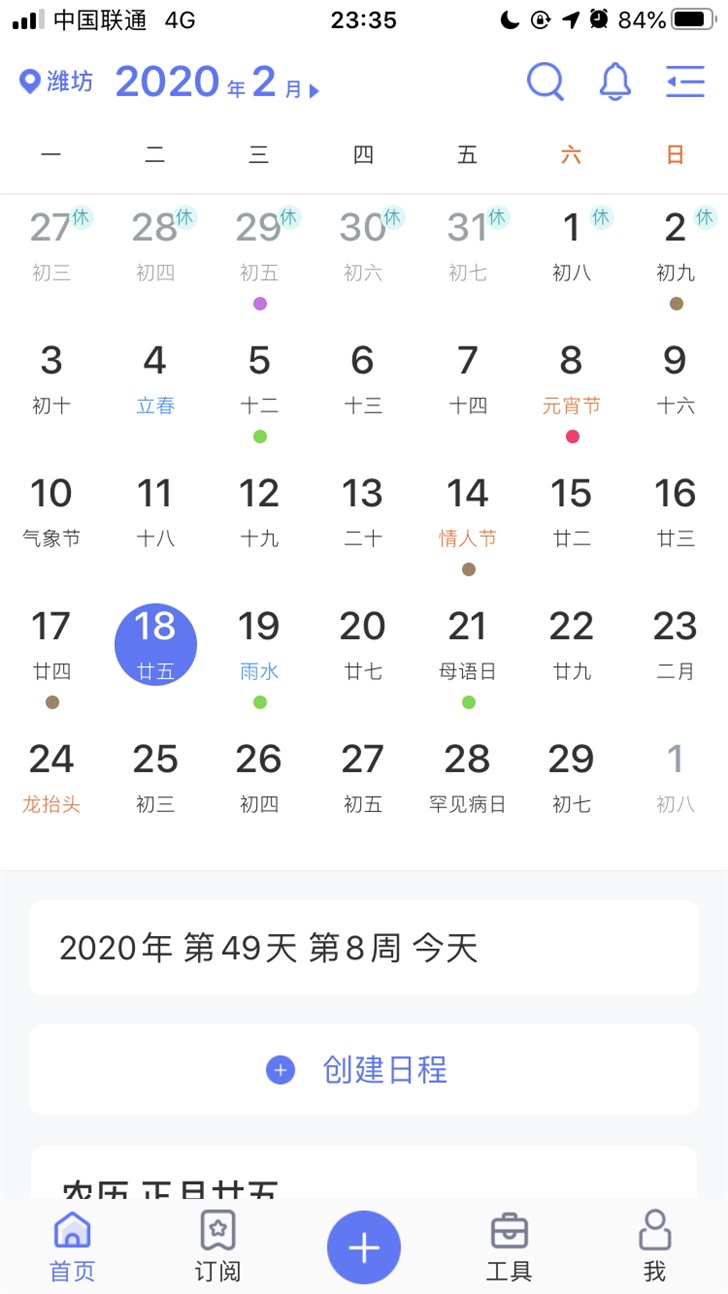
Task: Open the 2020年2月 month picker
Action: pyautogui.click(x=217, y=82)
